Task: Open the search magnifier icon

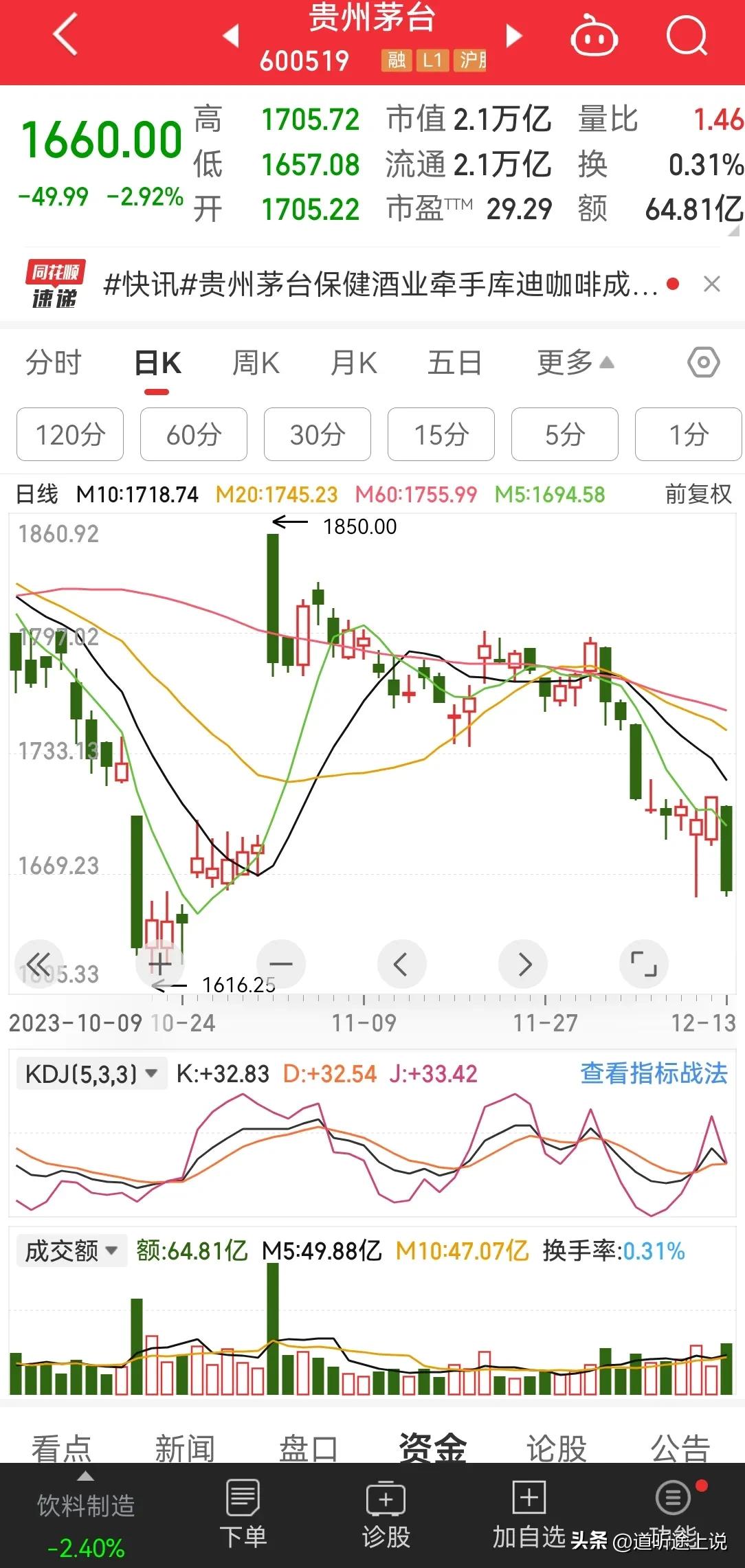Action: 687,35
